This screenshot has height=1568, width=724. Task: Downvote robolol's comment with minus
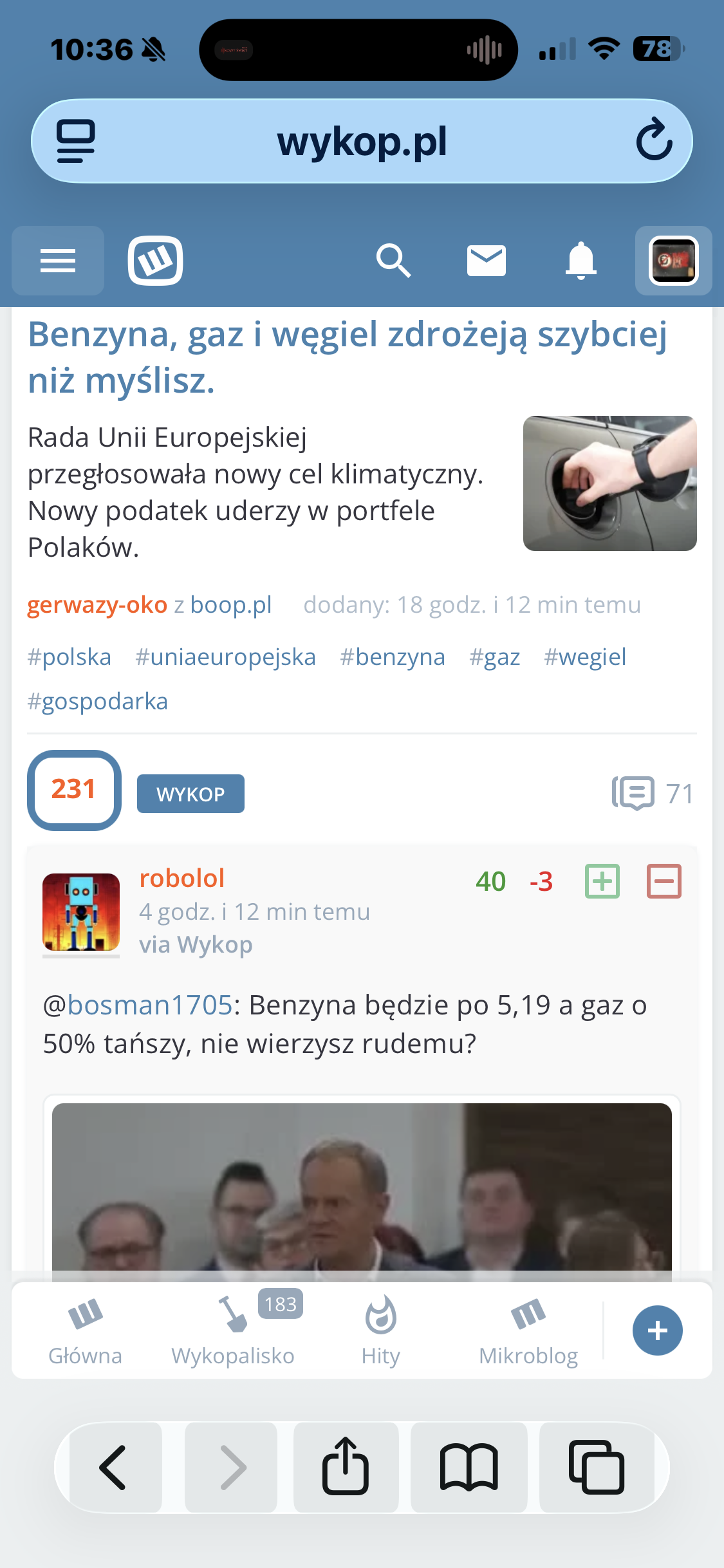pyautogui.click(x=664, y=881)
